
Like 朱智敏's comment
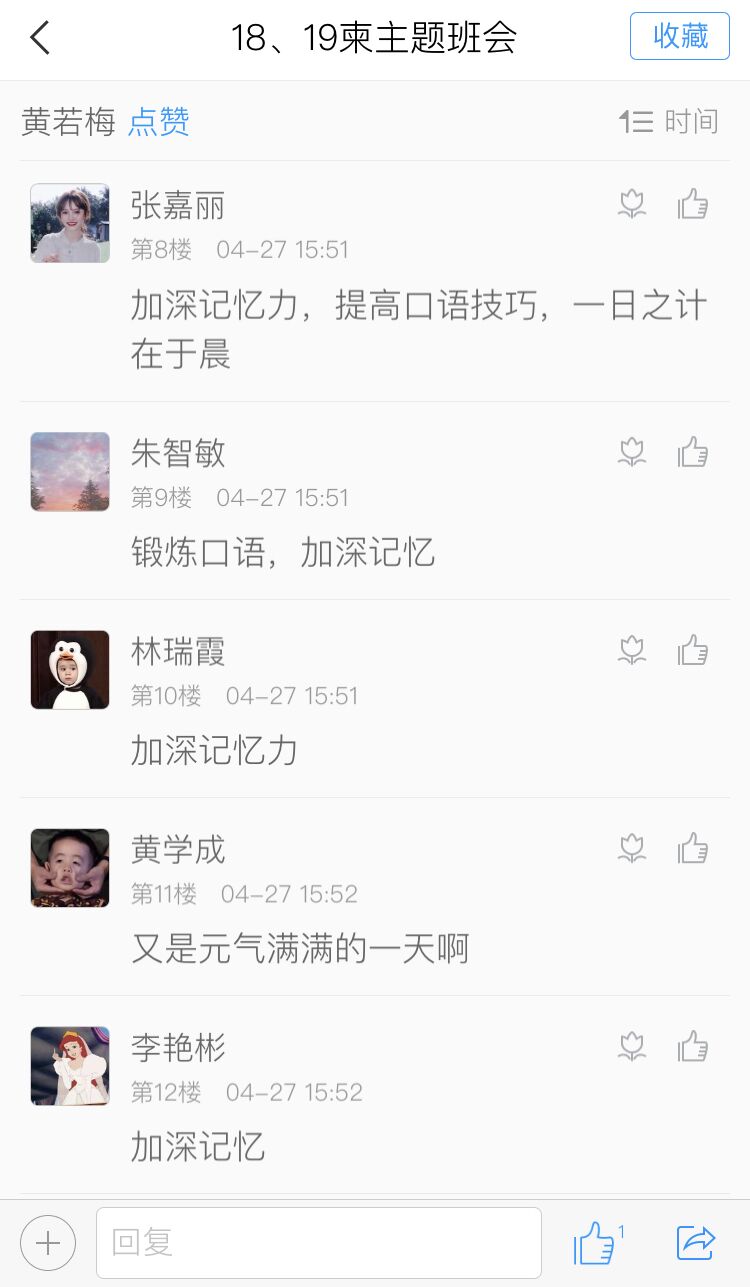[693, 452]
